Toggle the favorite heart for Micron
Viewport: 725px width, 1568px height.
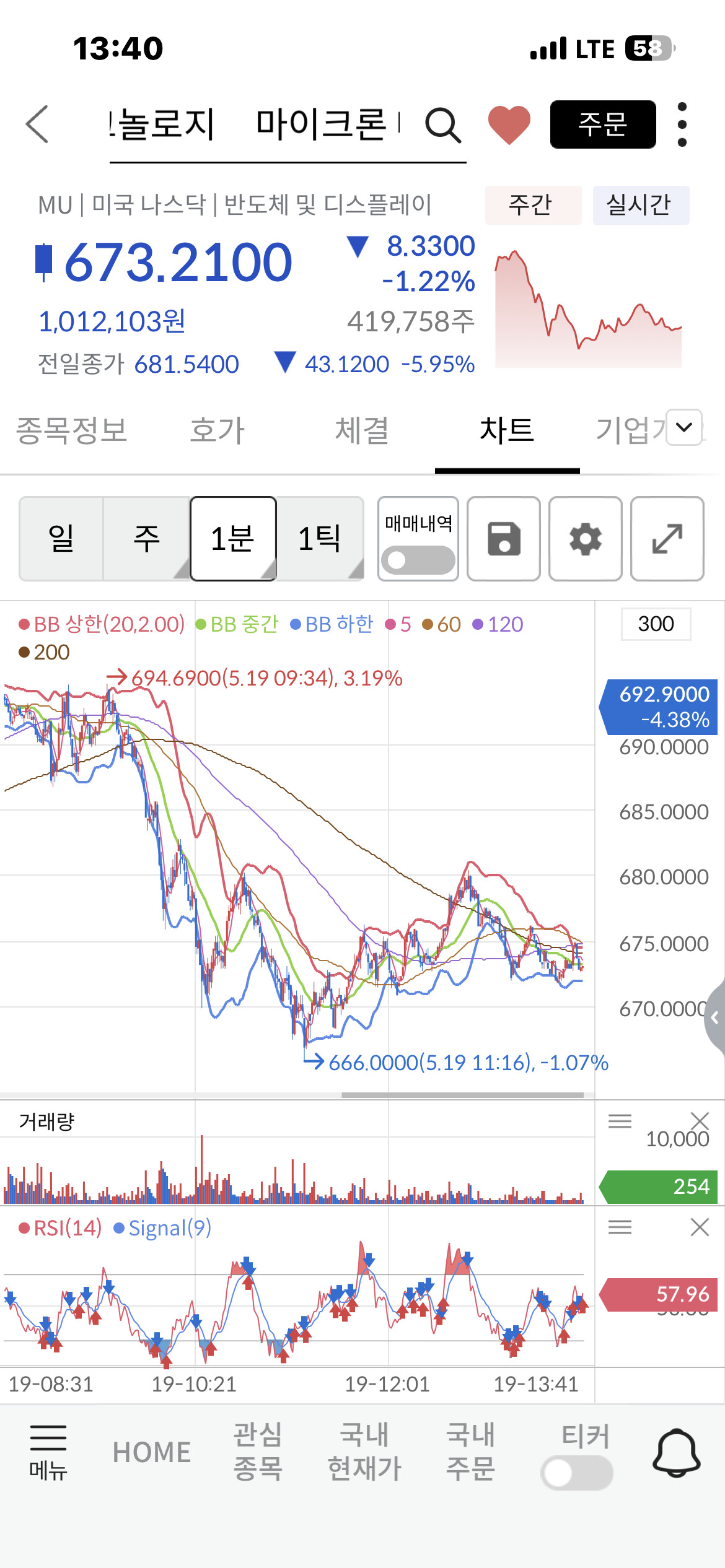(x=509, y=124)
